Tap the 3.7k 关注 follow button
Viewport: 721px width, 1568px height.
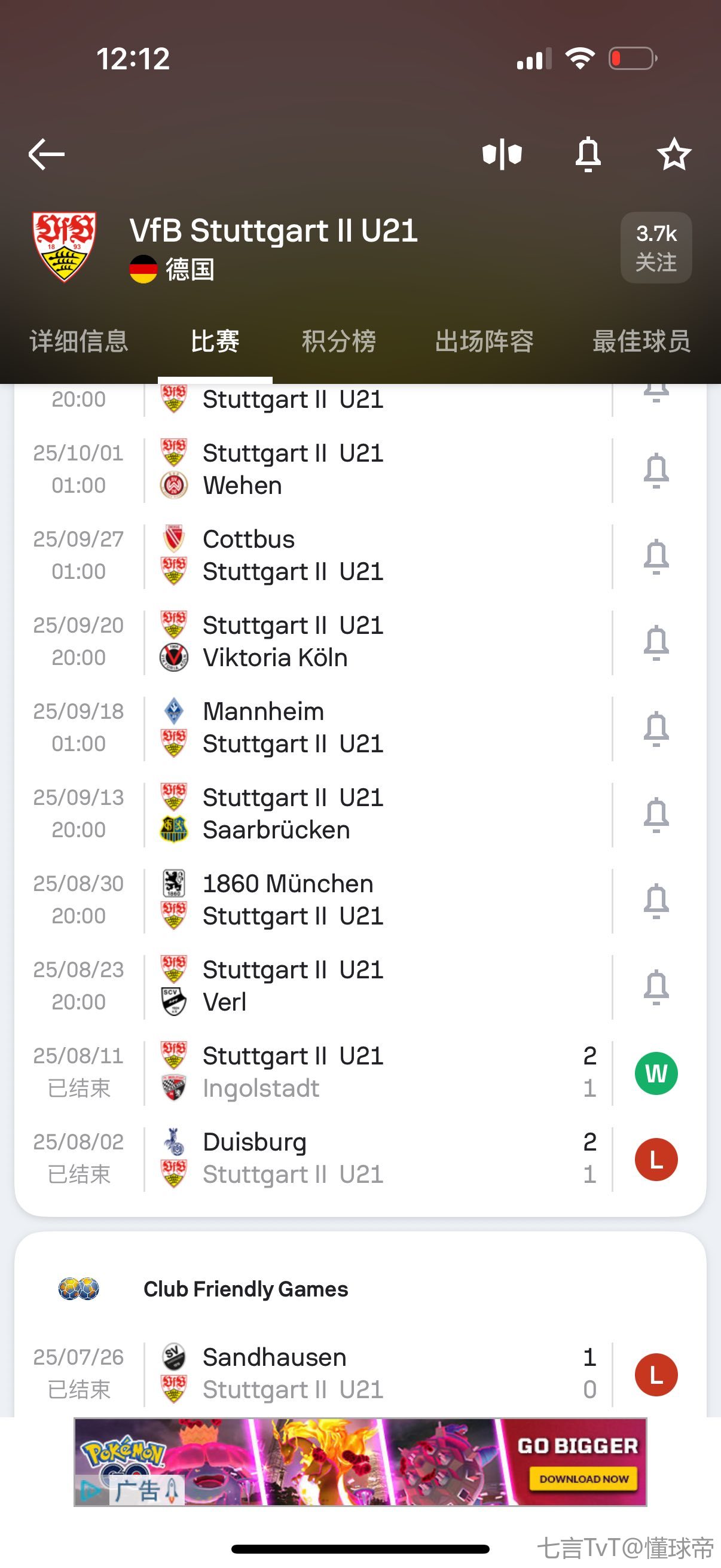pos(656,248)
